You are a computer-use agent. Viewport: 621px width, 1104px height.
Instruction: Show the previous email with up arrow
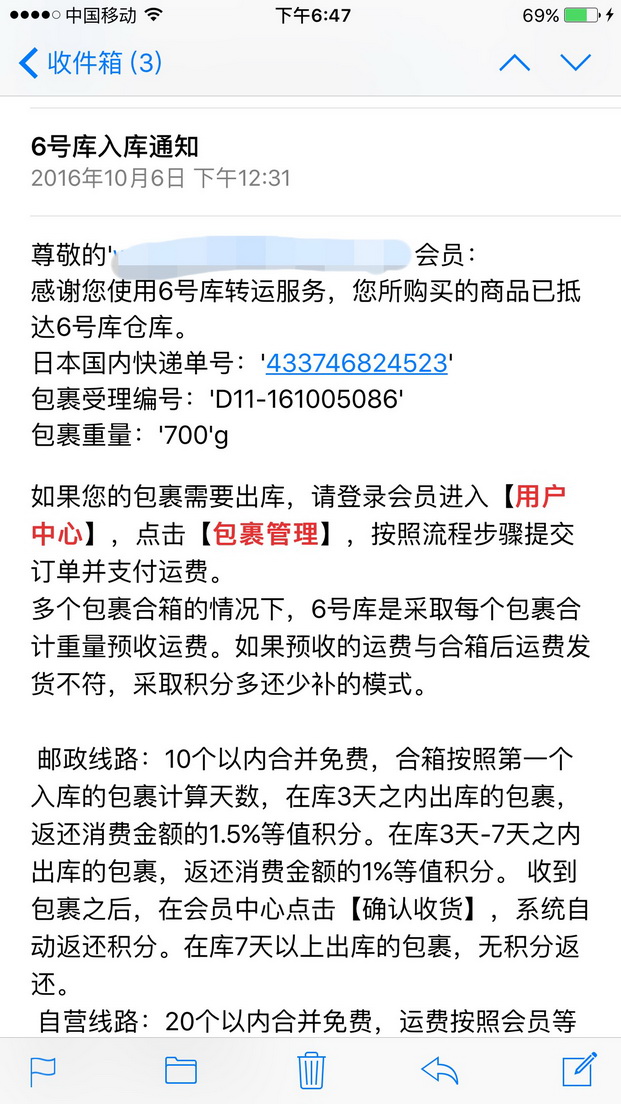(514, 63)
